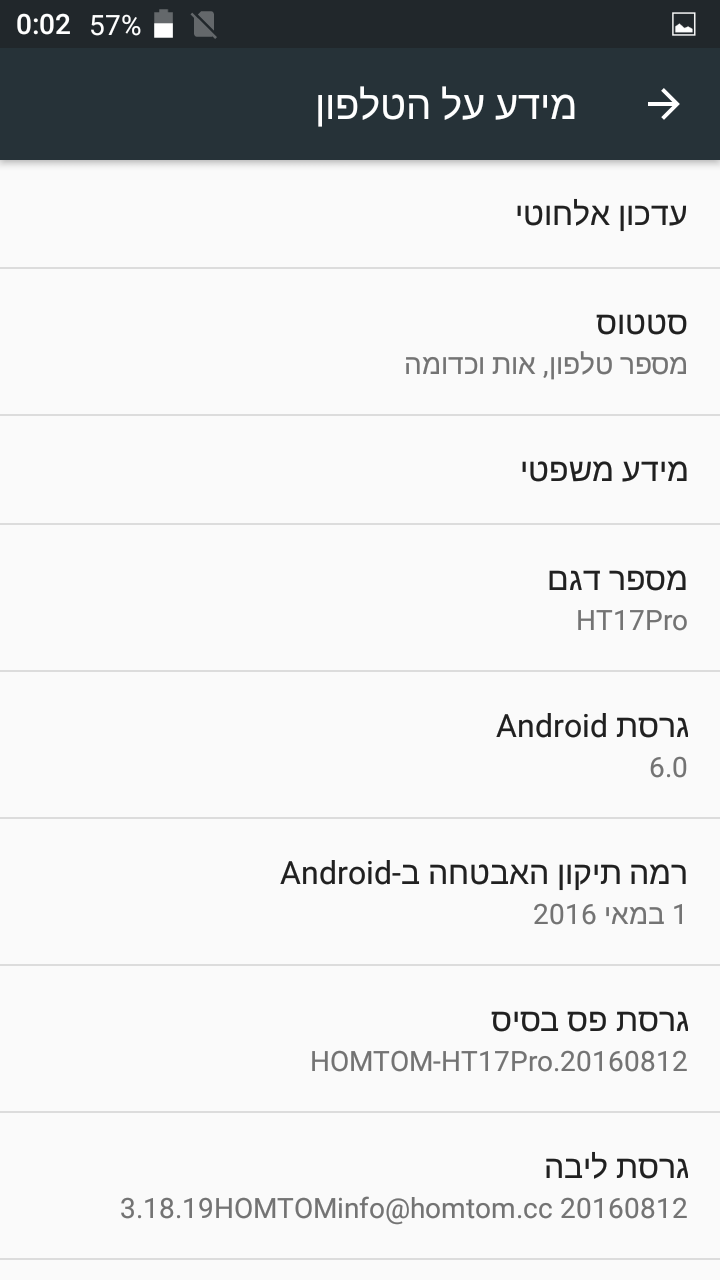Viewport: 720px width, 1280px height.
Task: Tap the Android version 6.0 row
Action: (360, 745)
